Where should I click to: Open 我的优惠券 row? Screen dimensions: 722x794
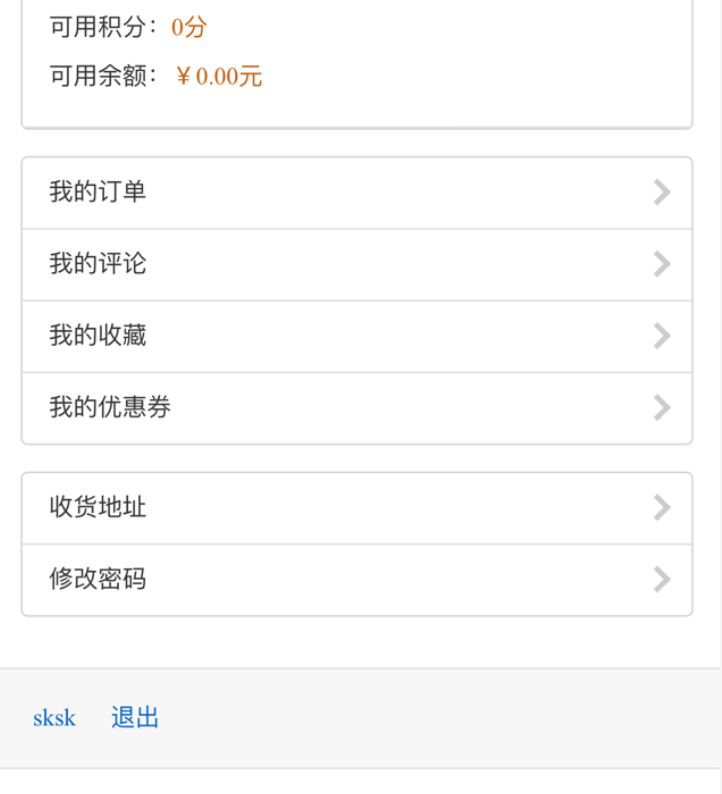356,408
